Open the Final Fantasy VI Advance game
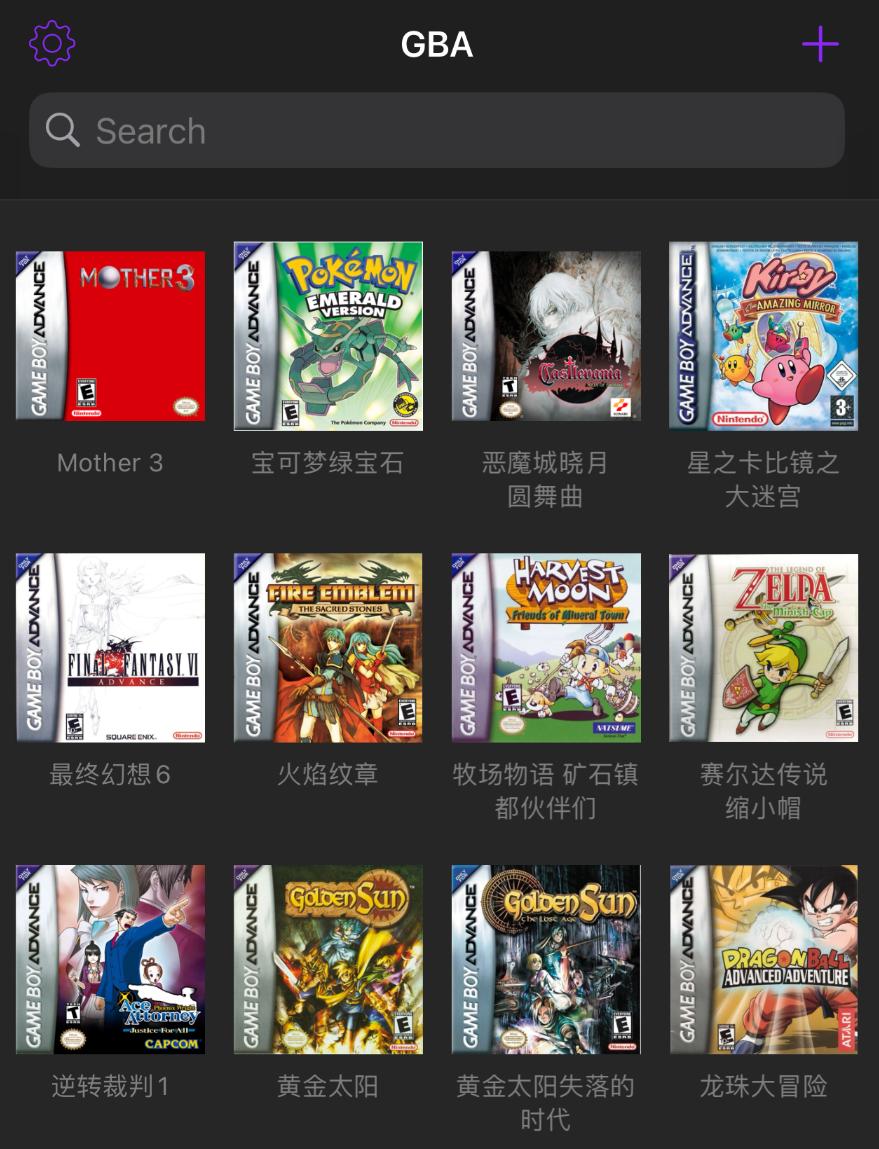Screen dimensions: 879x1149 pyautogui.click(x=111, y=648)
